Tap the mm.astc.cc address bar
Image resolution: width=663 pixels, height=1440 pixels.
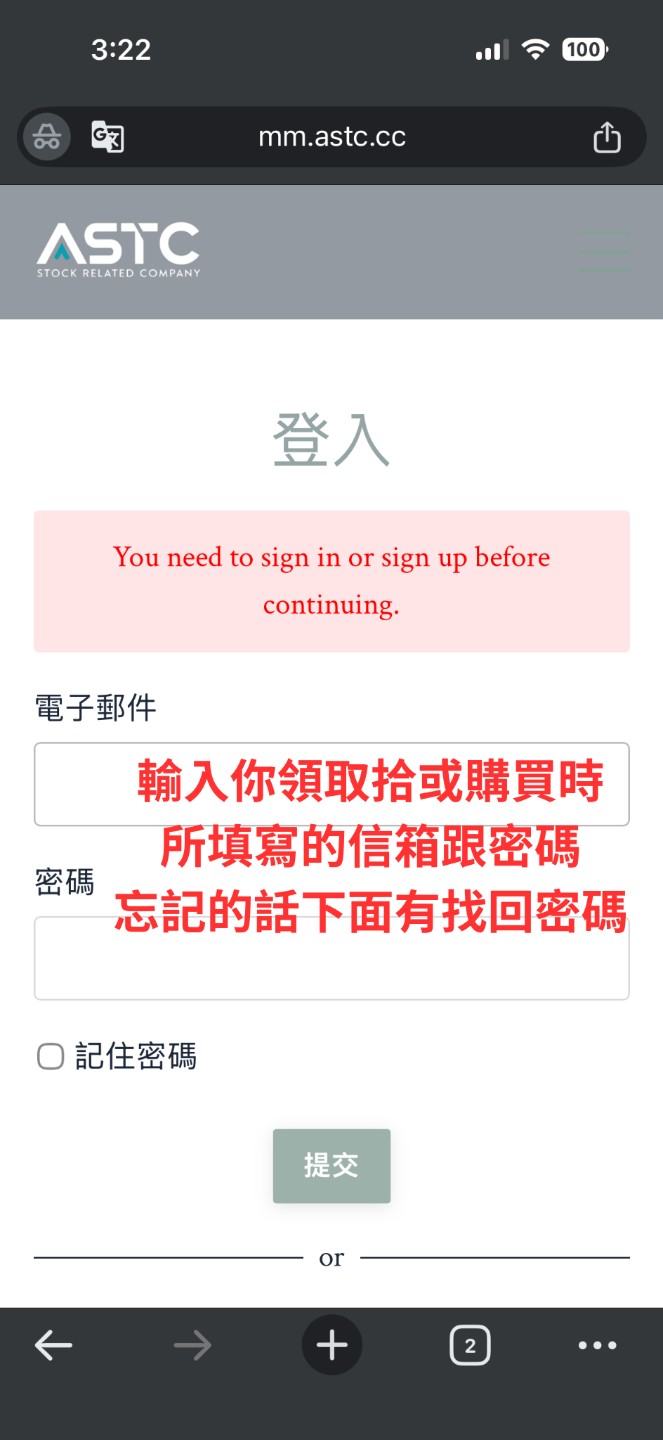pyautogui.click(x=332, y=137)
